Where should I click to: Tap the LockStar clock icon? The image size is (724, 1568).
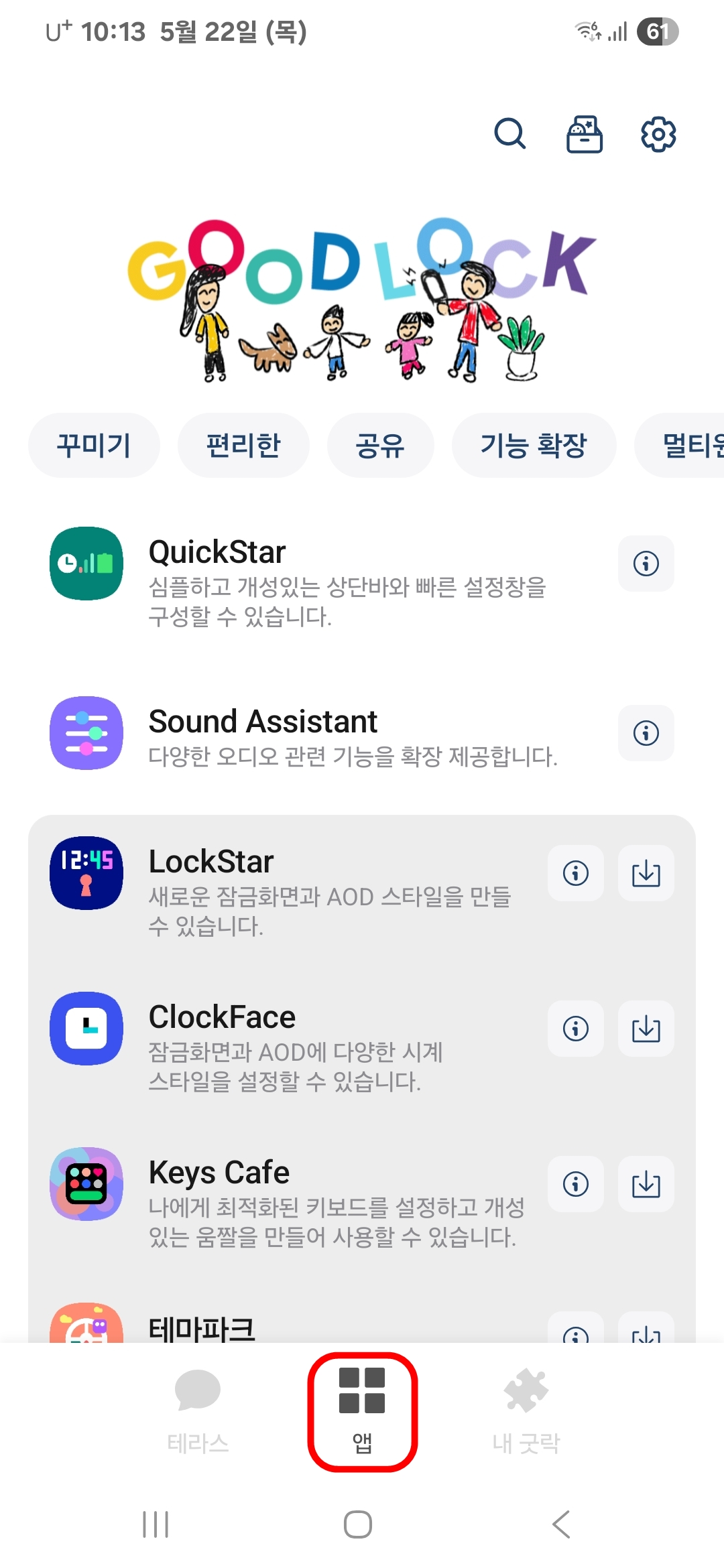coord(86,874)
